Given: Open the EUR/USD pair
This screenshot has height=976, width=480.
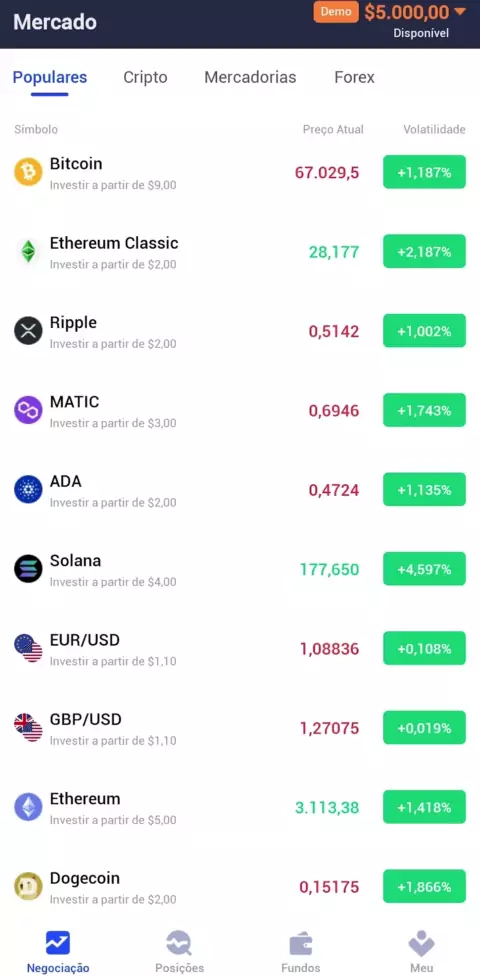Looking at the screenshot, I should 240,649.
